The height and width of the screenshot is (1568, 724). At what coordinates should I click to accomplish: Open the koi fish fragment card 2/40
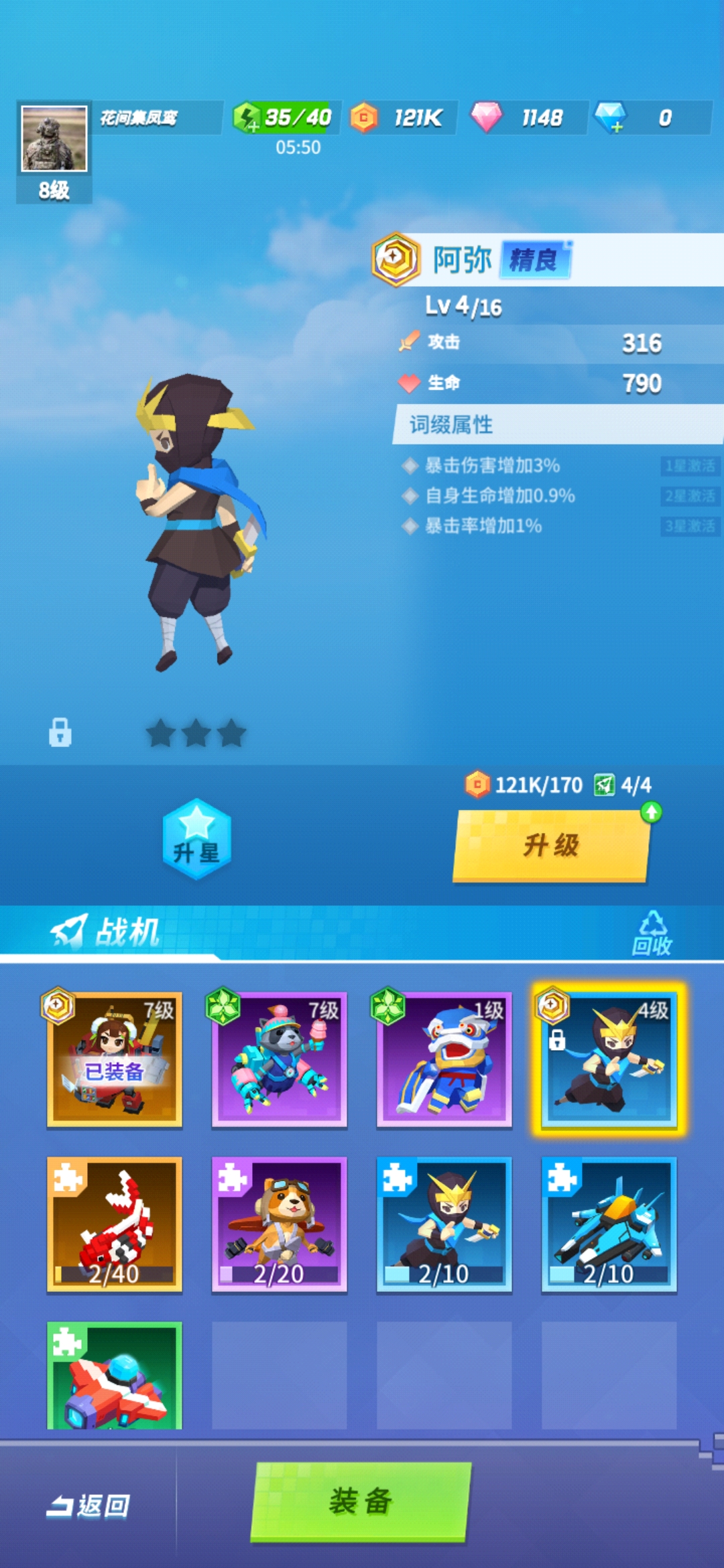(x=115, y=1224)
